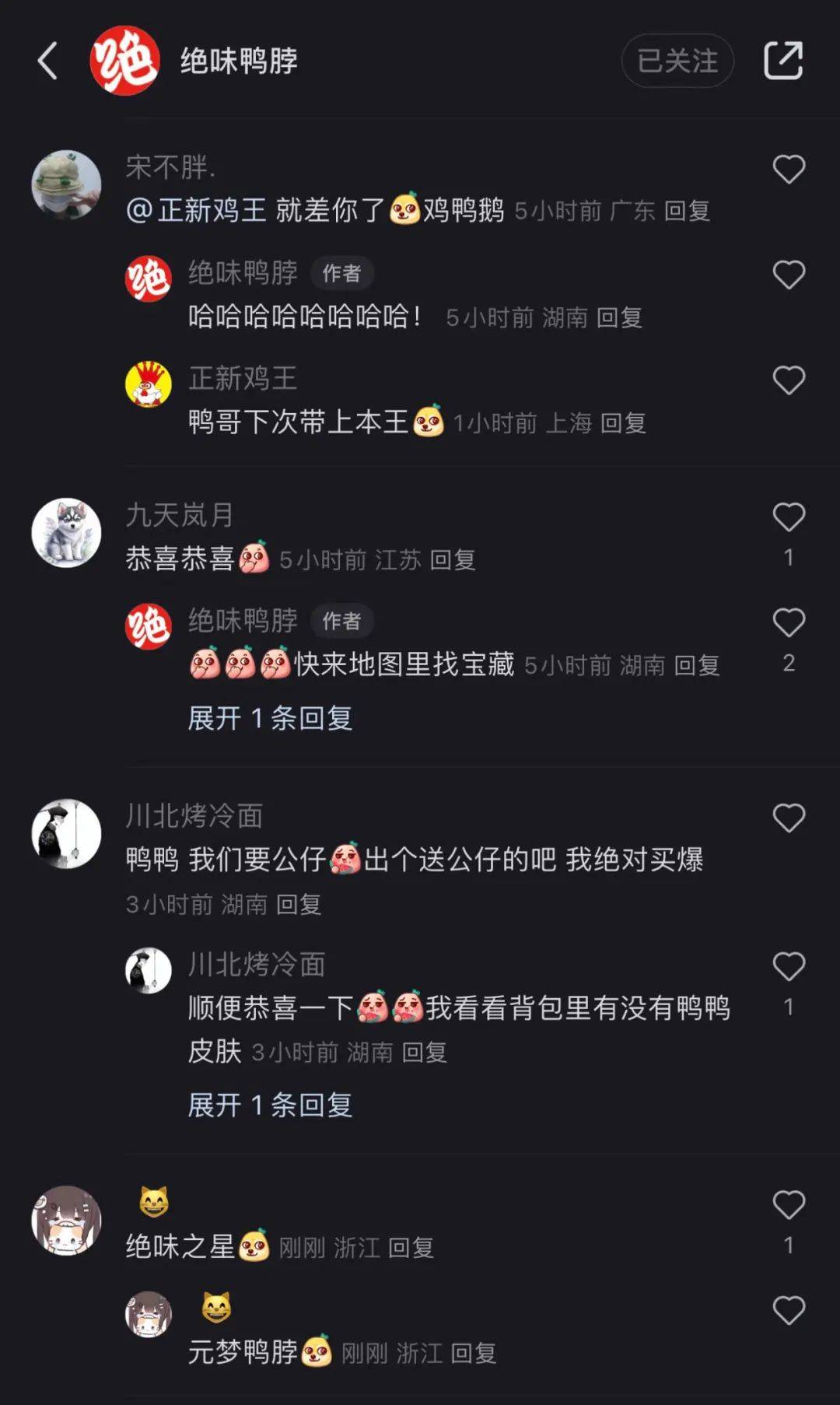Screen dimensions: 840x1405
Task: Open the 绝味鸭脖 header profile avatar
Action: pos(124,61)
